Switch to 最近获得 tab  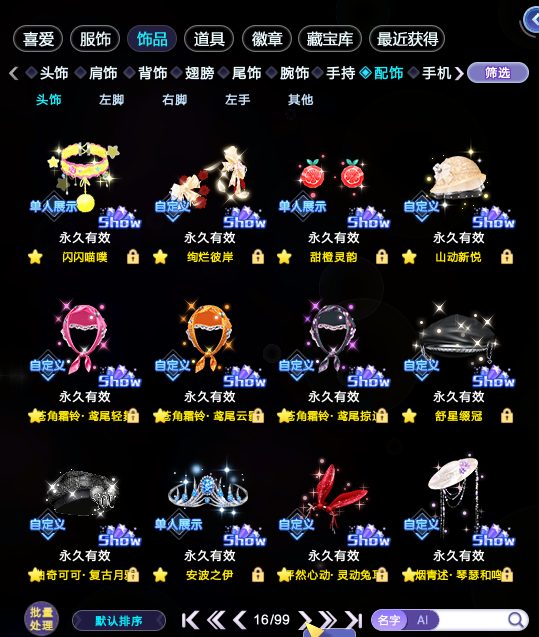pos(407,39)
